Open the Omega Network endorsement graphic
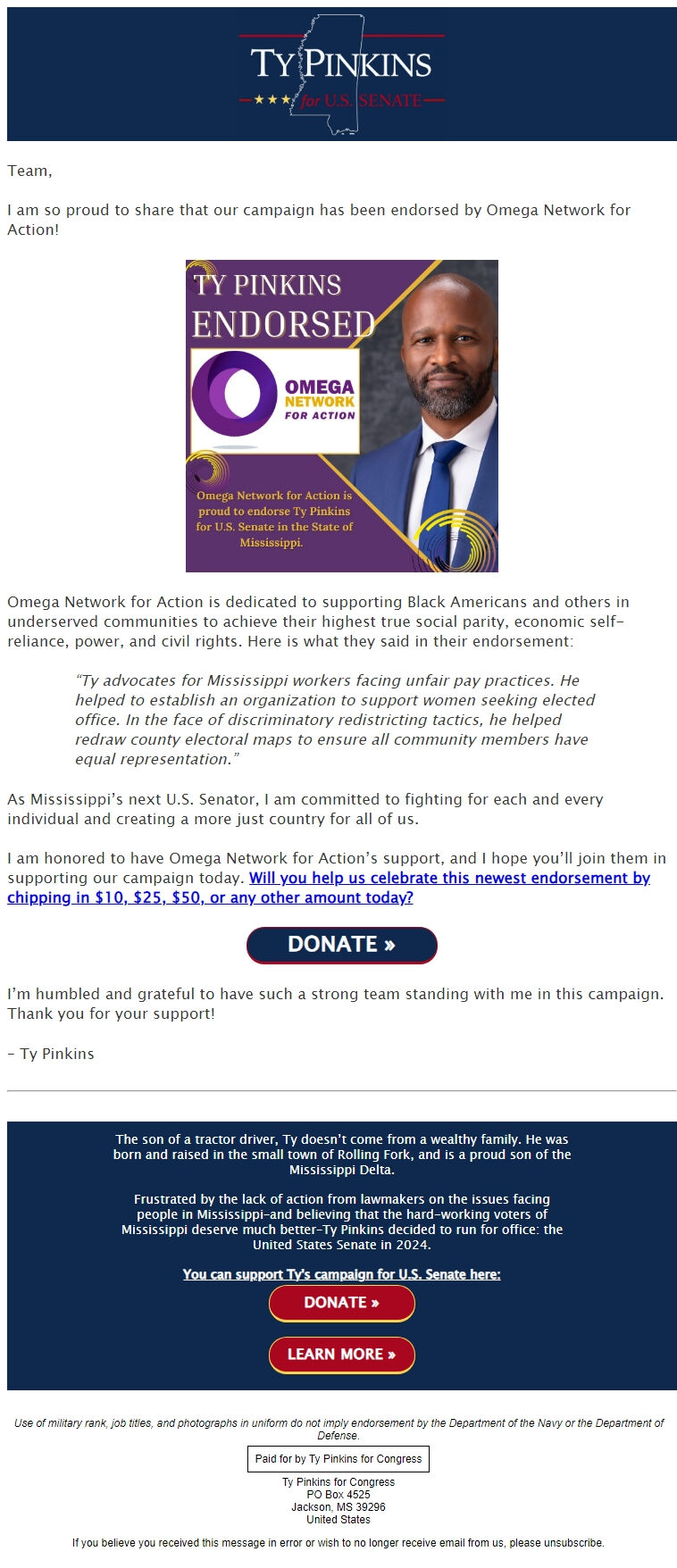 point(341,415)
